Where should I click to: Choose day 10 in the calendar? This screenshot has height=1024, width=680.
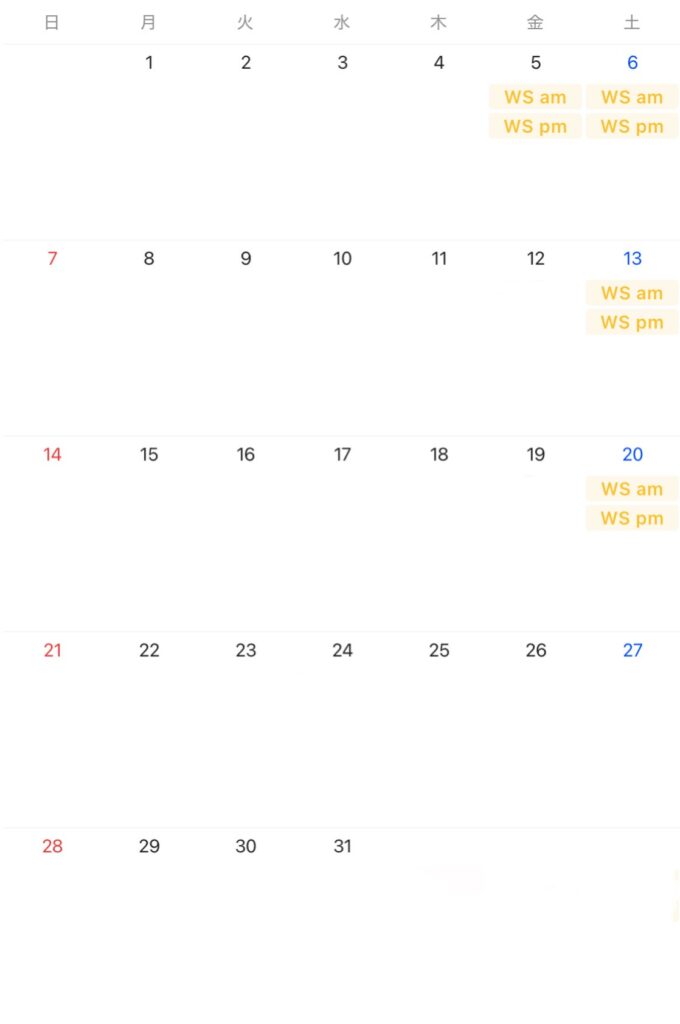(342, 259)
